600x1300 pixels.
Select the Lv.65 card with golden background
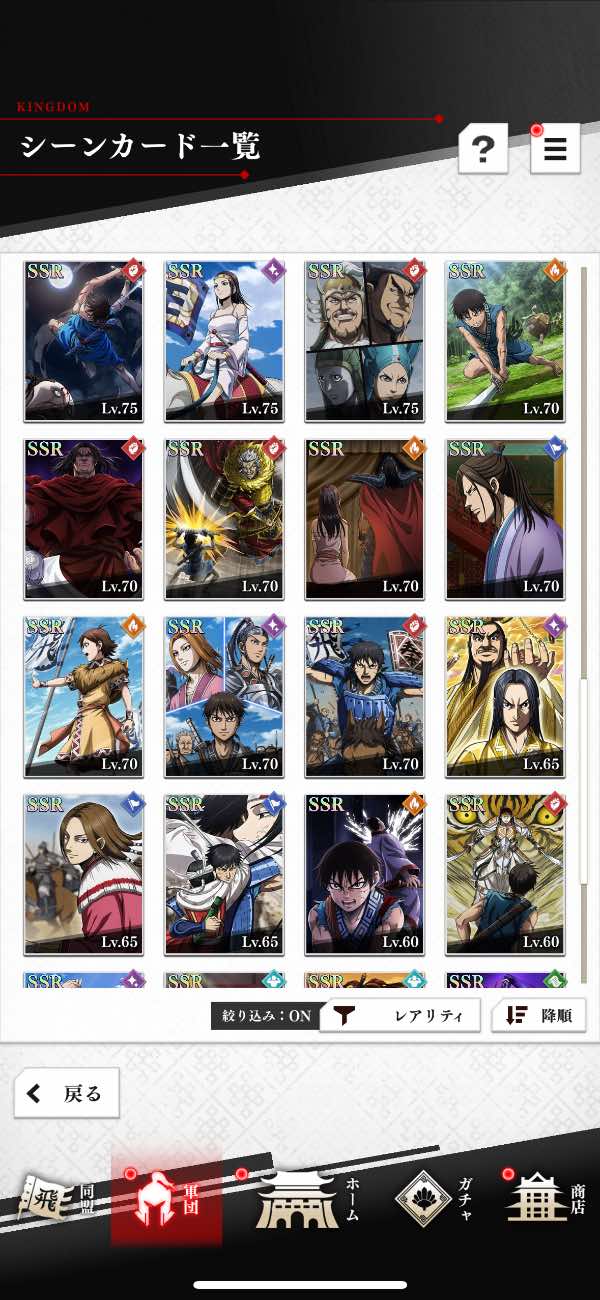505,697
